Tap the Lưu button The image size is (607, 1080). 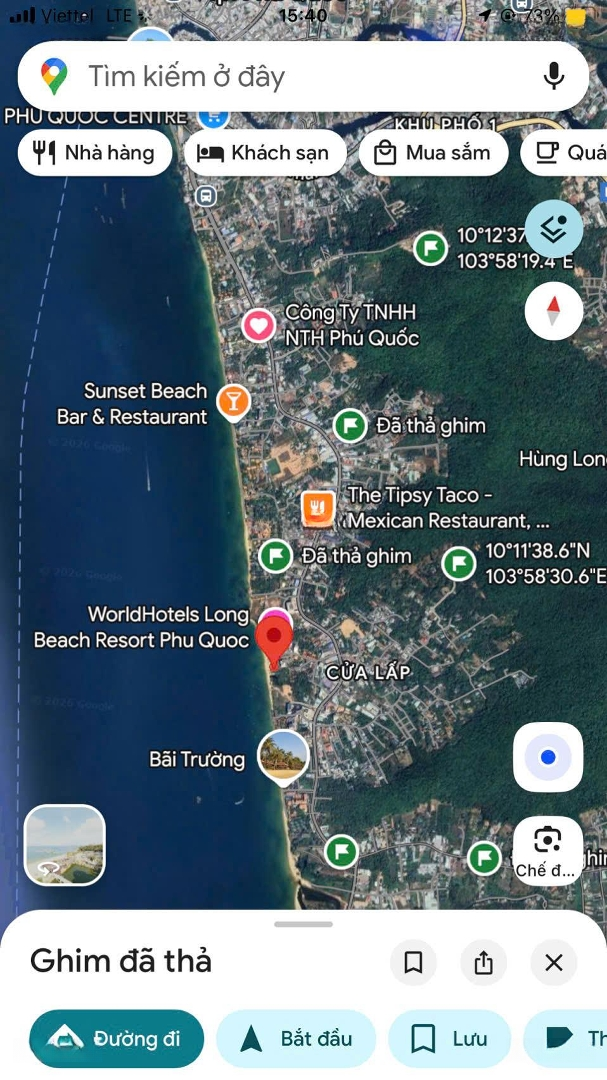[x=449, y=1039]
